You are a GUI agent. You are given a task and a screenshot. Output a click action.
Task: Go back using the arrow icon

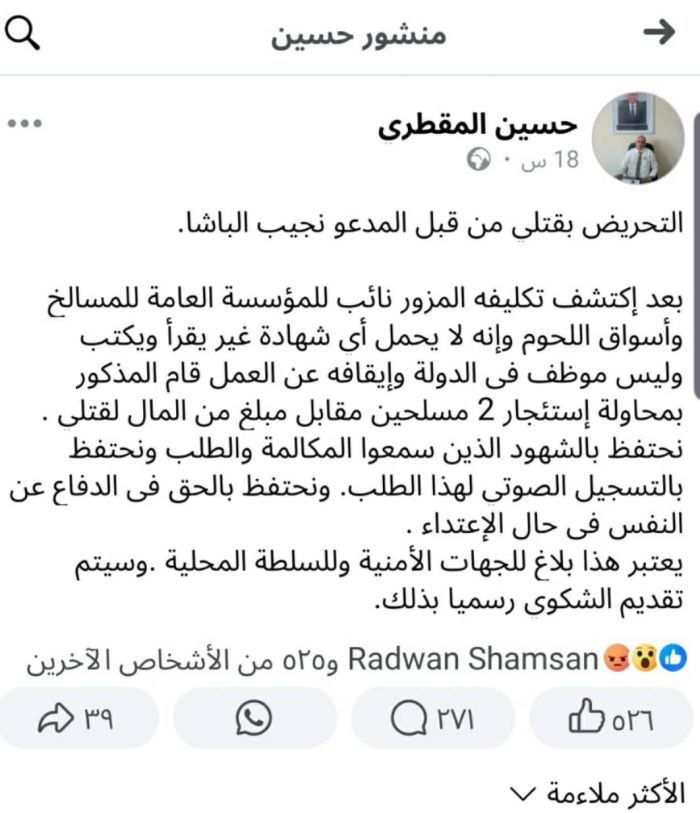click(x=659, y=34)
